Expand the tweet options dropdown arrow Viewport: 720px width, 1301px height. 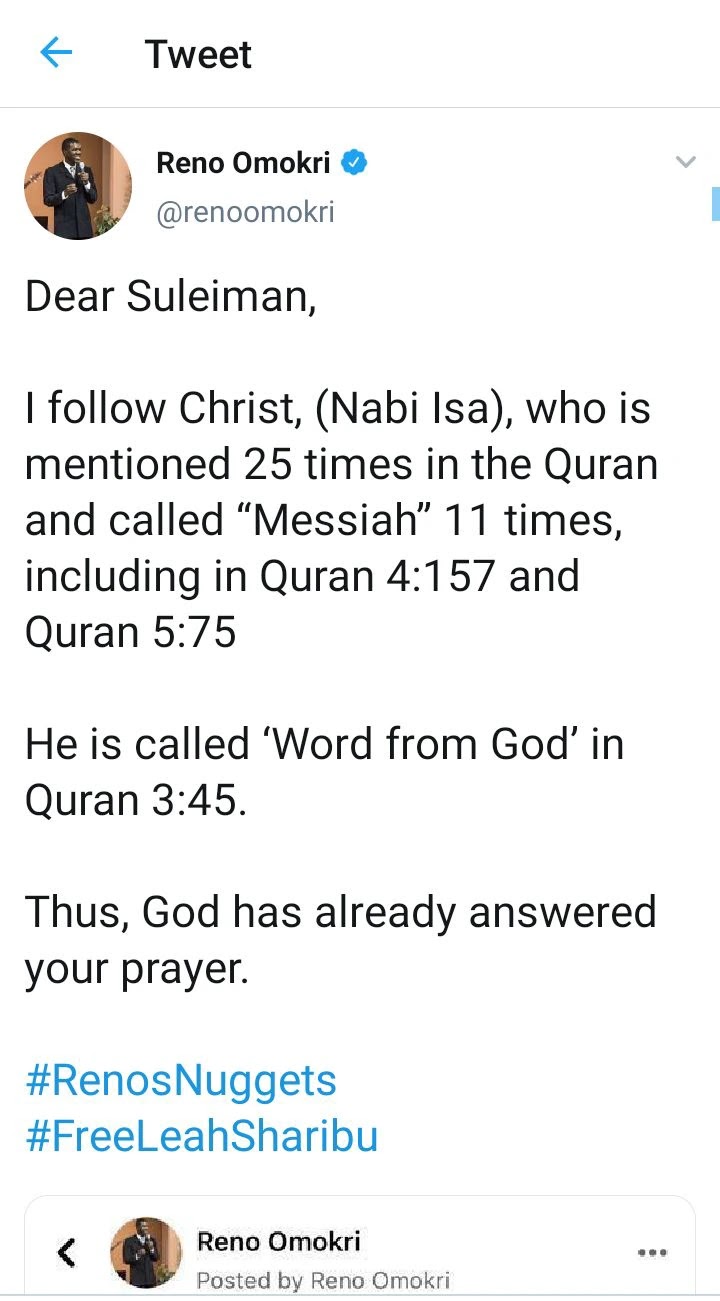[x=685, y=161]
